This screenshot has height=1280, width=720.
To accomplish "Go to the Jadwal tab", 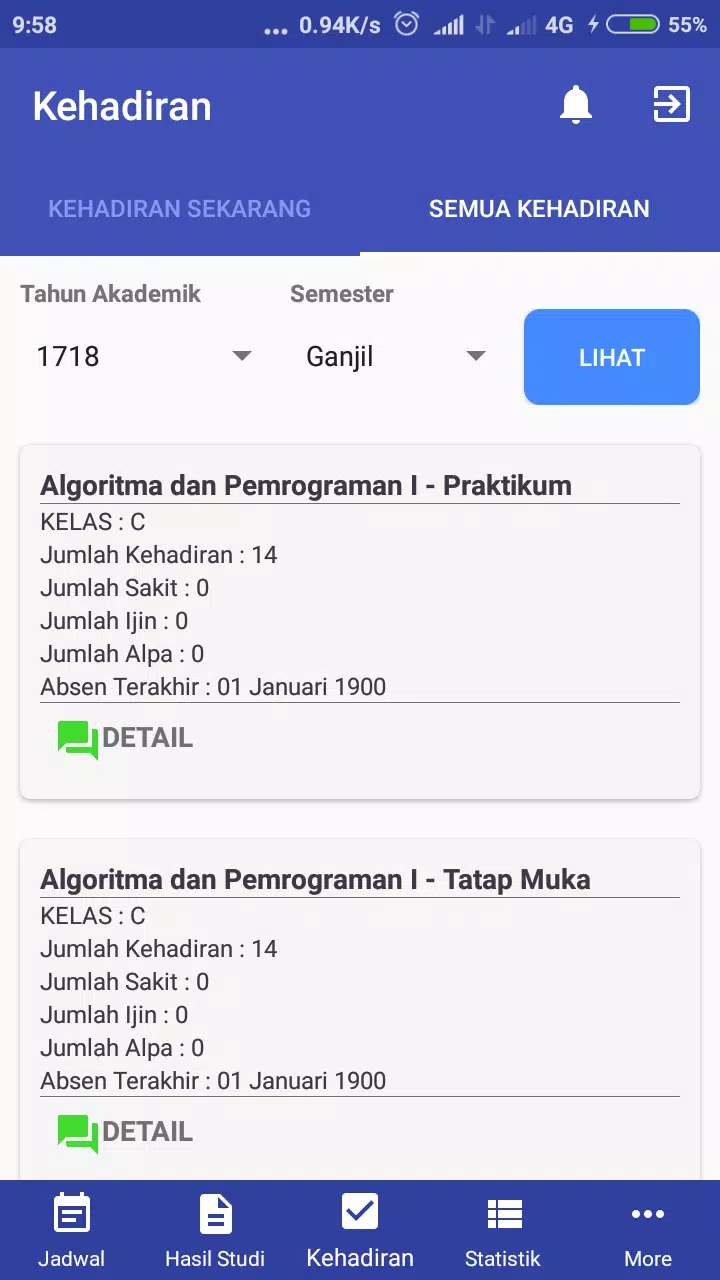I will point(71,1230).
